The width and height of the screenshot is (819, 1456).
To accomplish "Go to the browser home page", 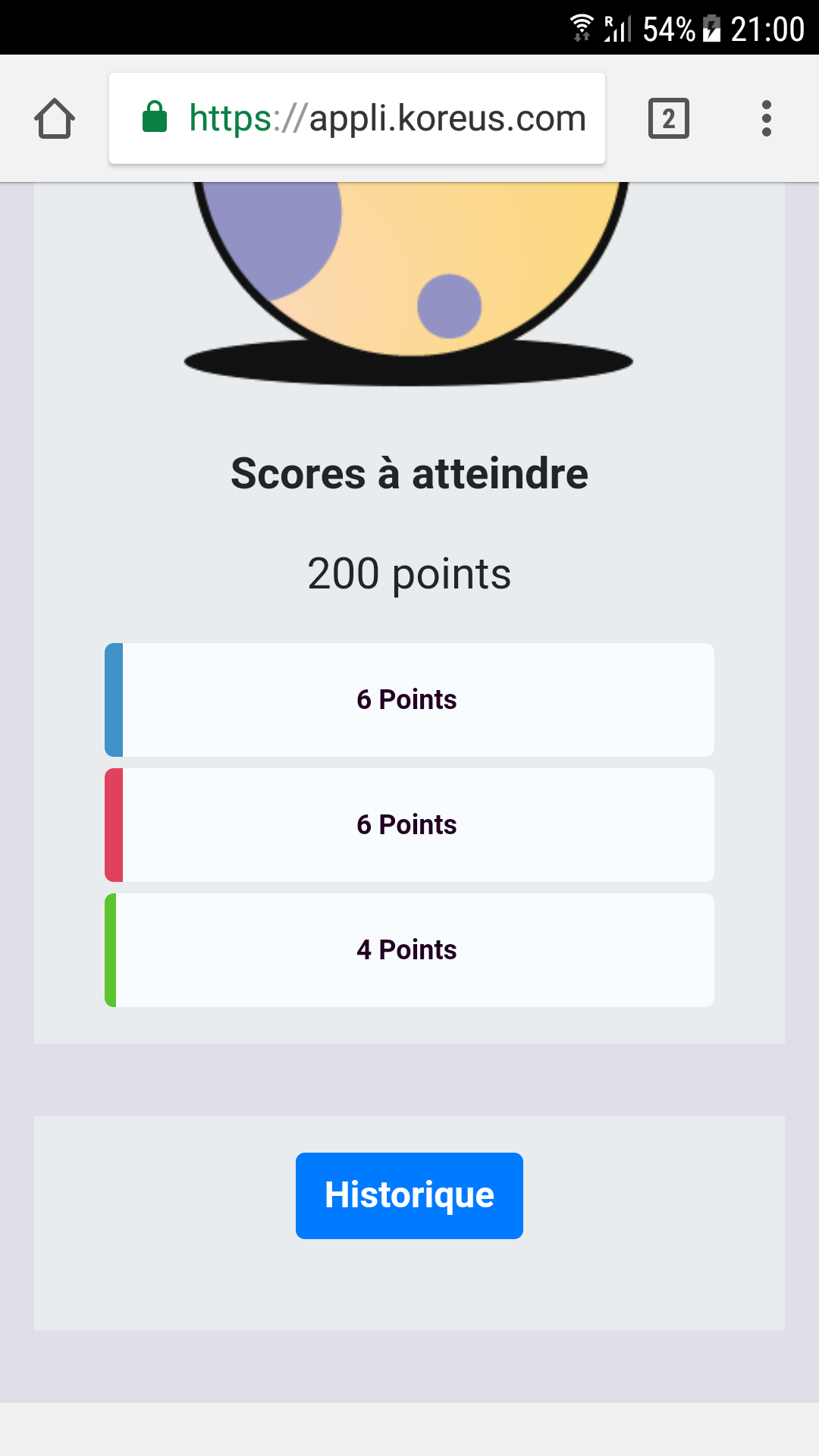I will 55,118.
